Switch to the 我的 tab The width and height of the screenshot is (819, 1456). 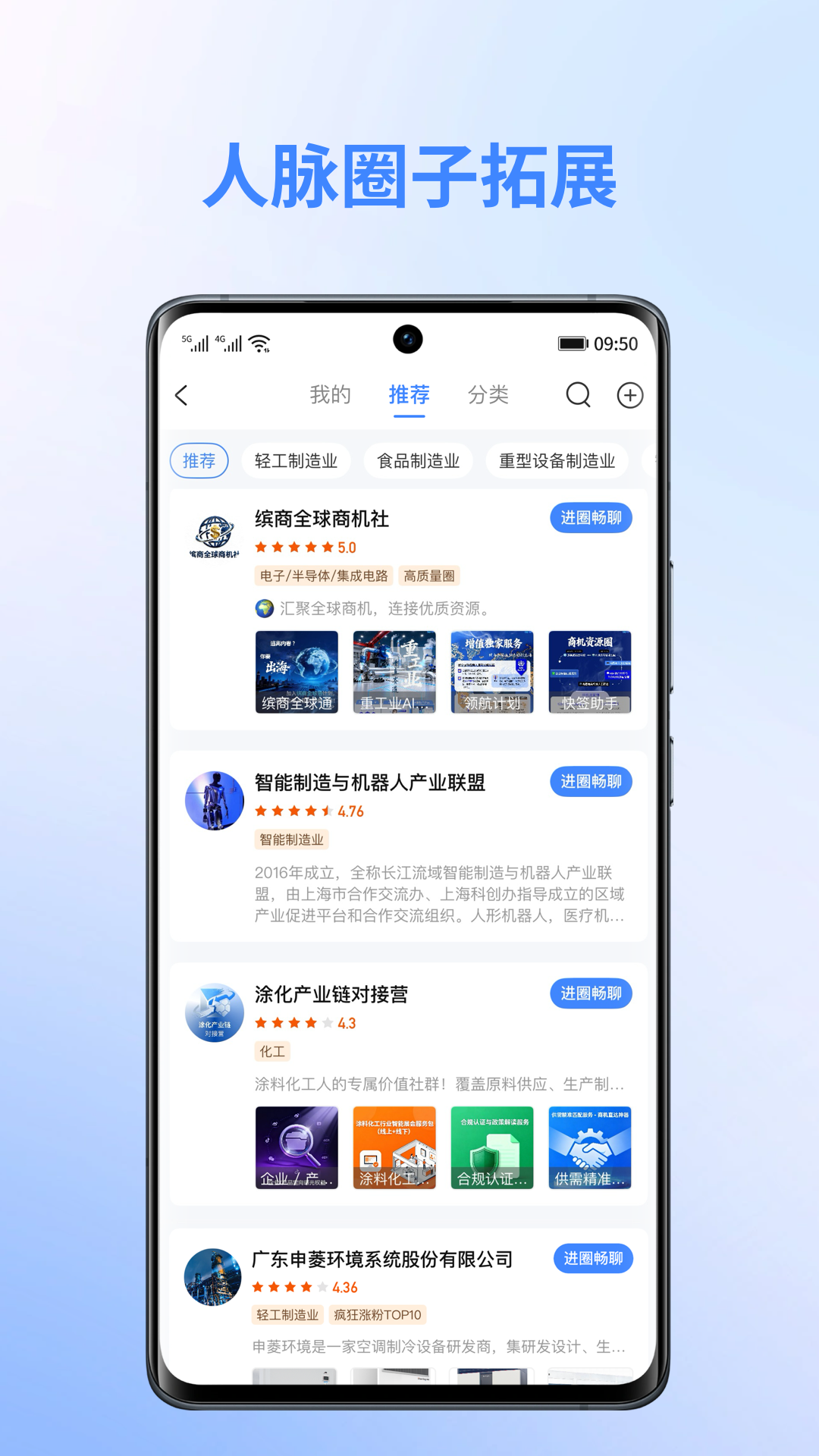tap(329, 396)
